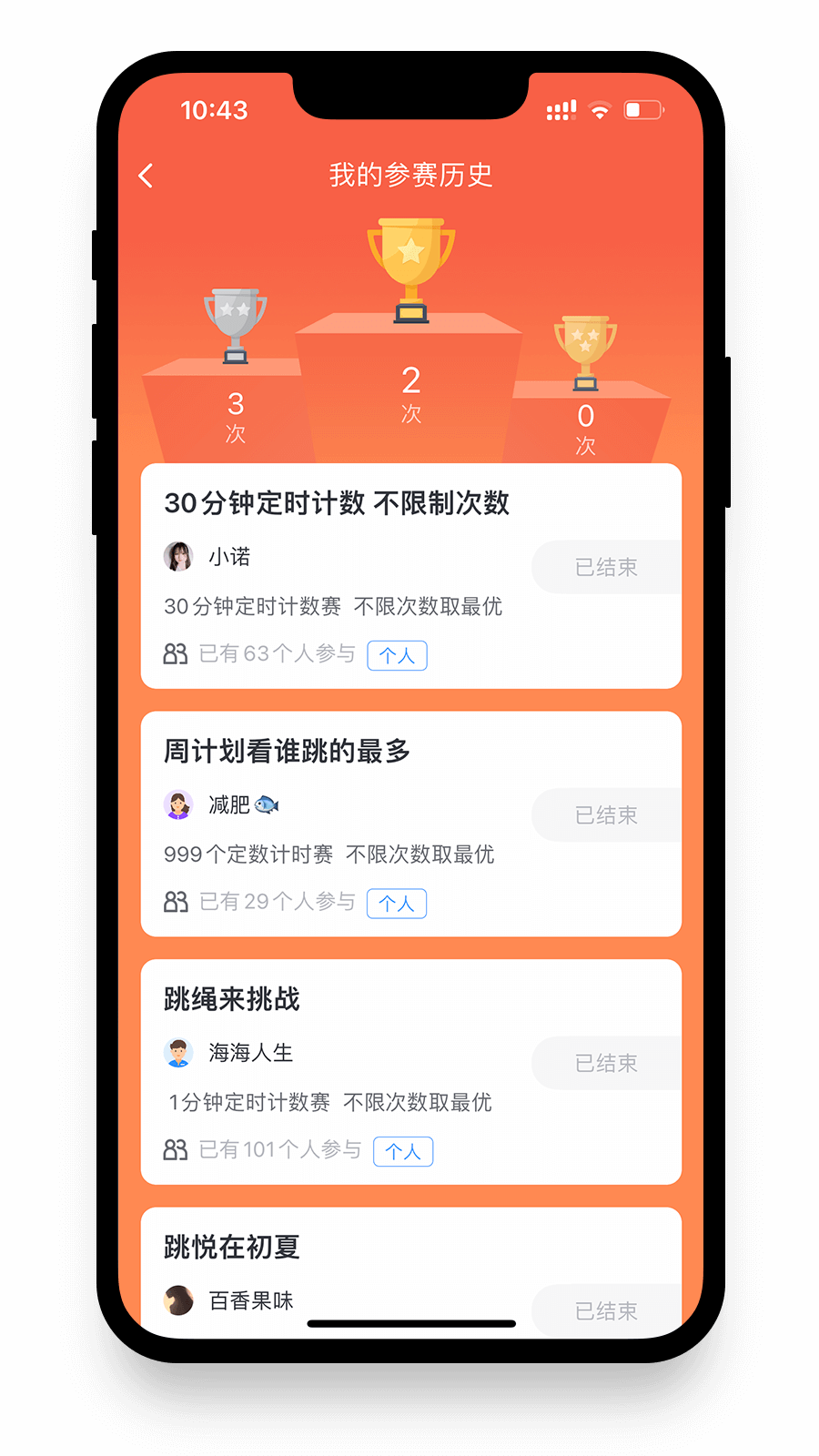Go back from 我的参赛历史 page
This screenshot has width=819, height=1456.
[x=146, y=176]
